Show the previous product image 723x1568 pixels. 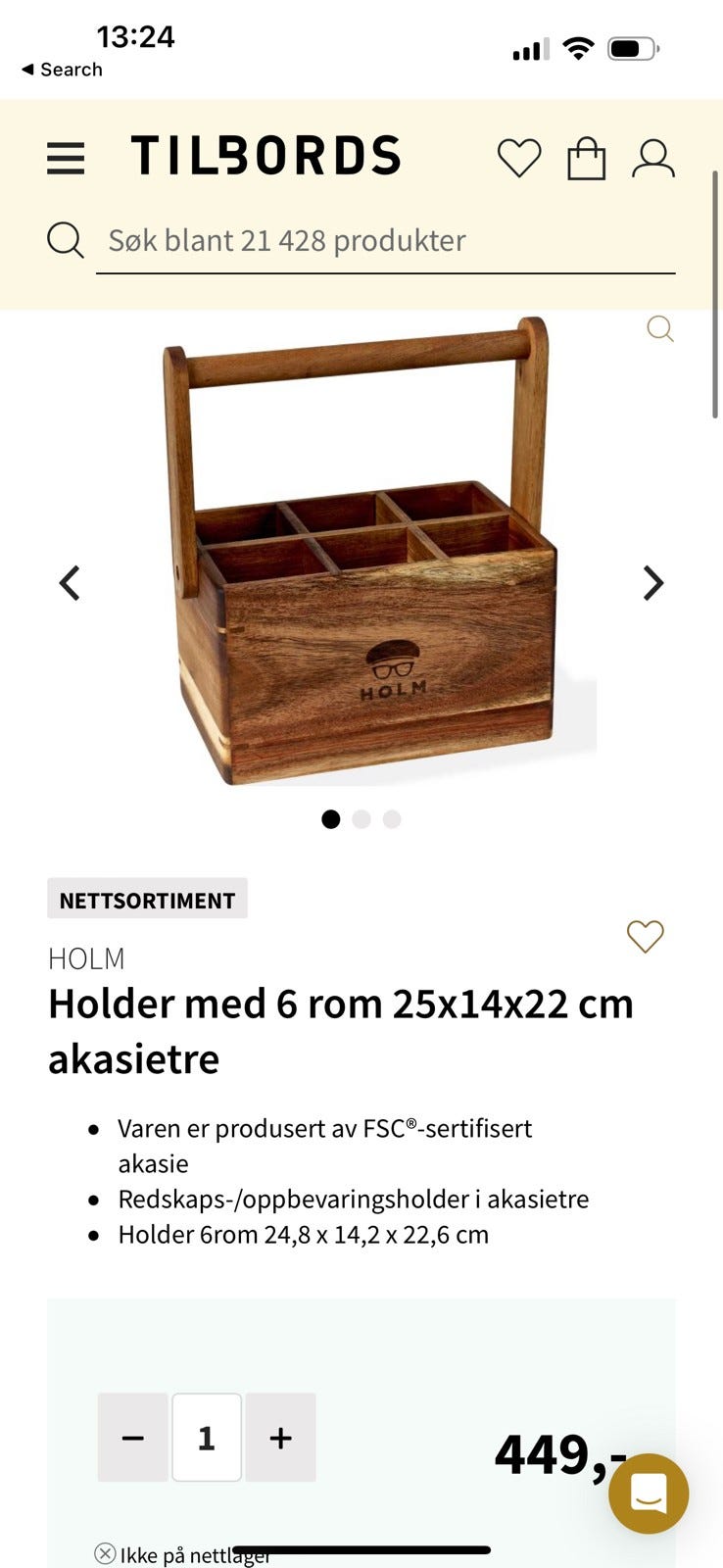click(x=70, y=582)
